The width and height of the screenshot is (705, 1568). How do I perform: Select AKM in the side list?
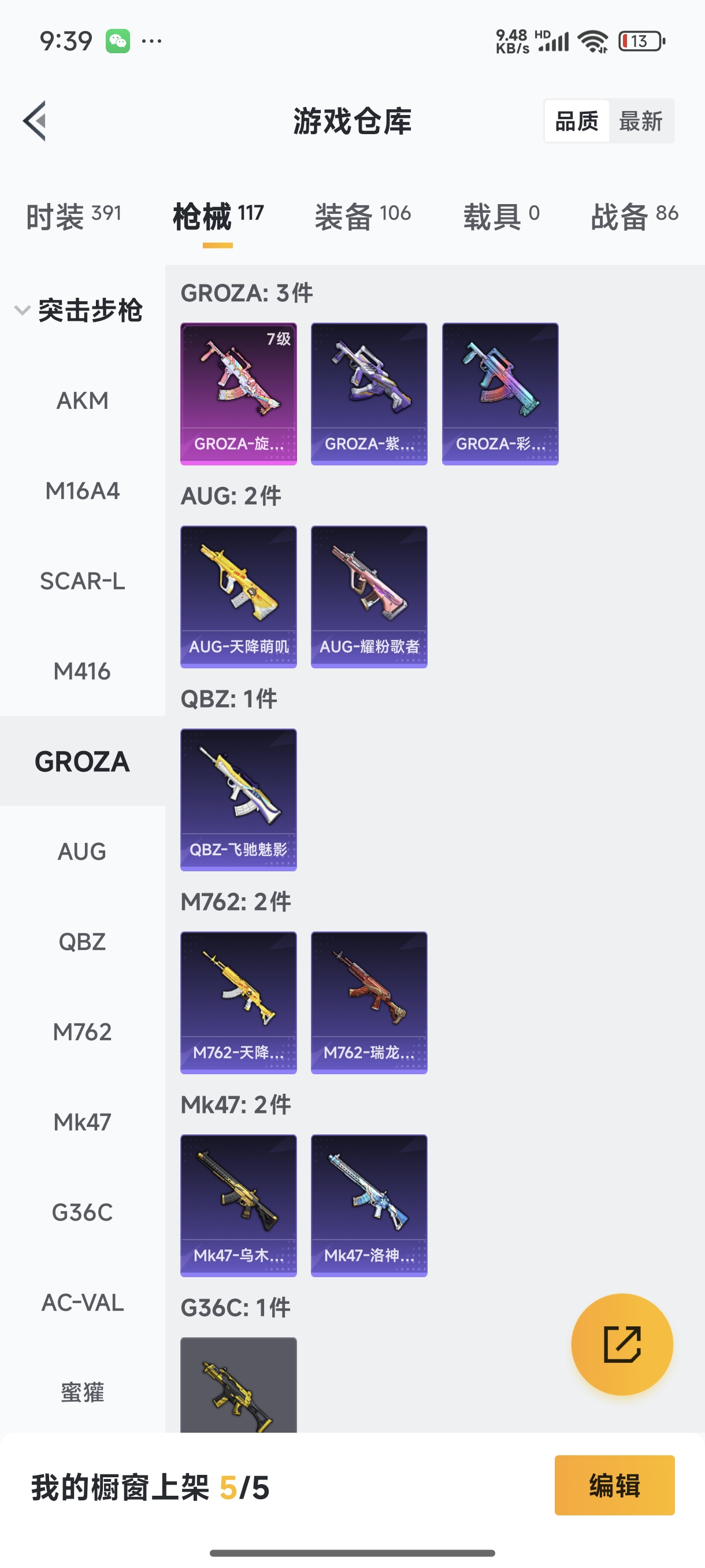(x=82, y=401)
